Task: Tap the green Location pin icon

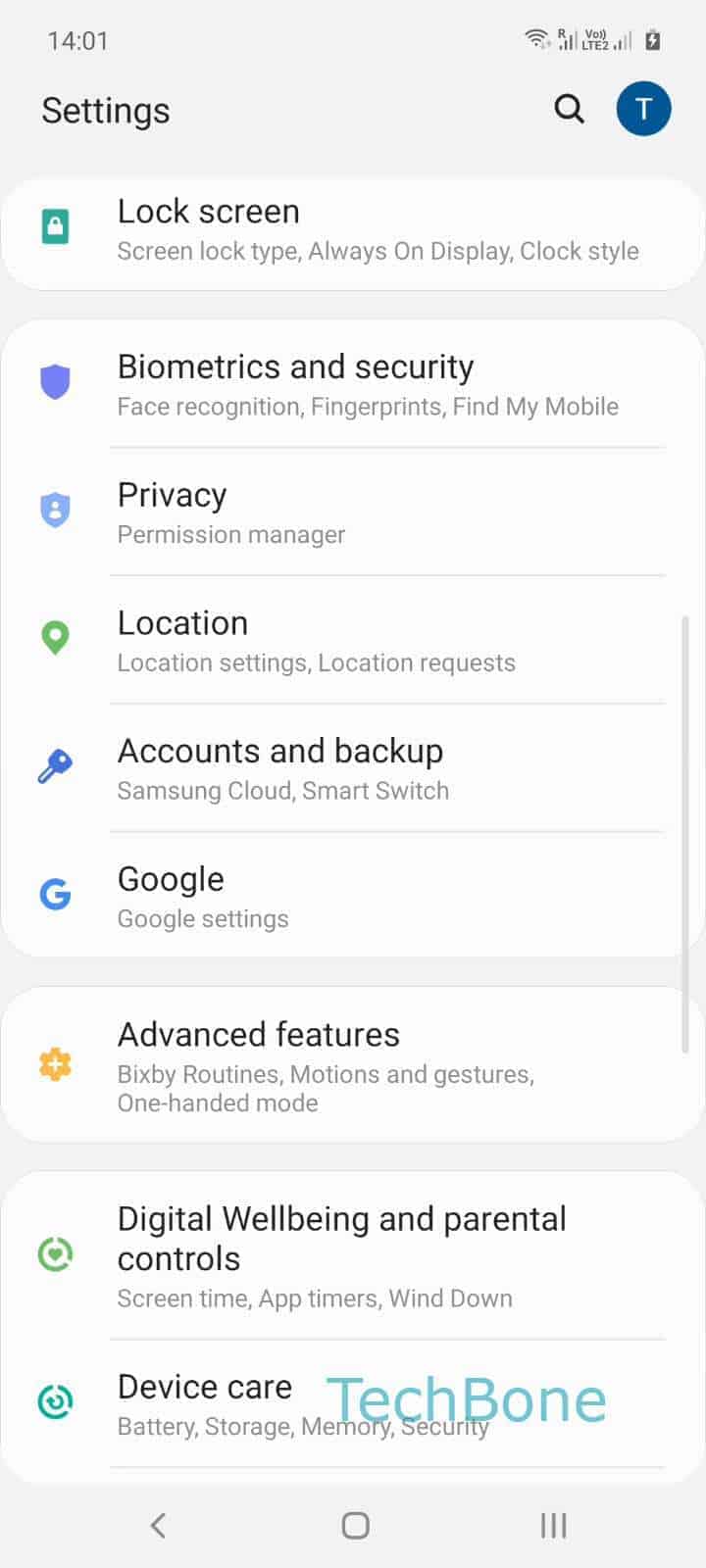Action: click(x=55, y=637)
